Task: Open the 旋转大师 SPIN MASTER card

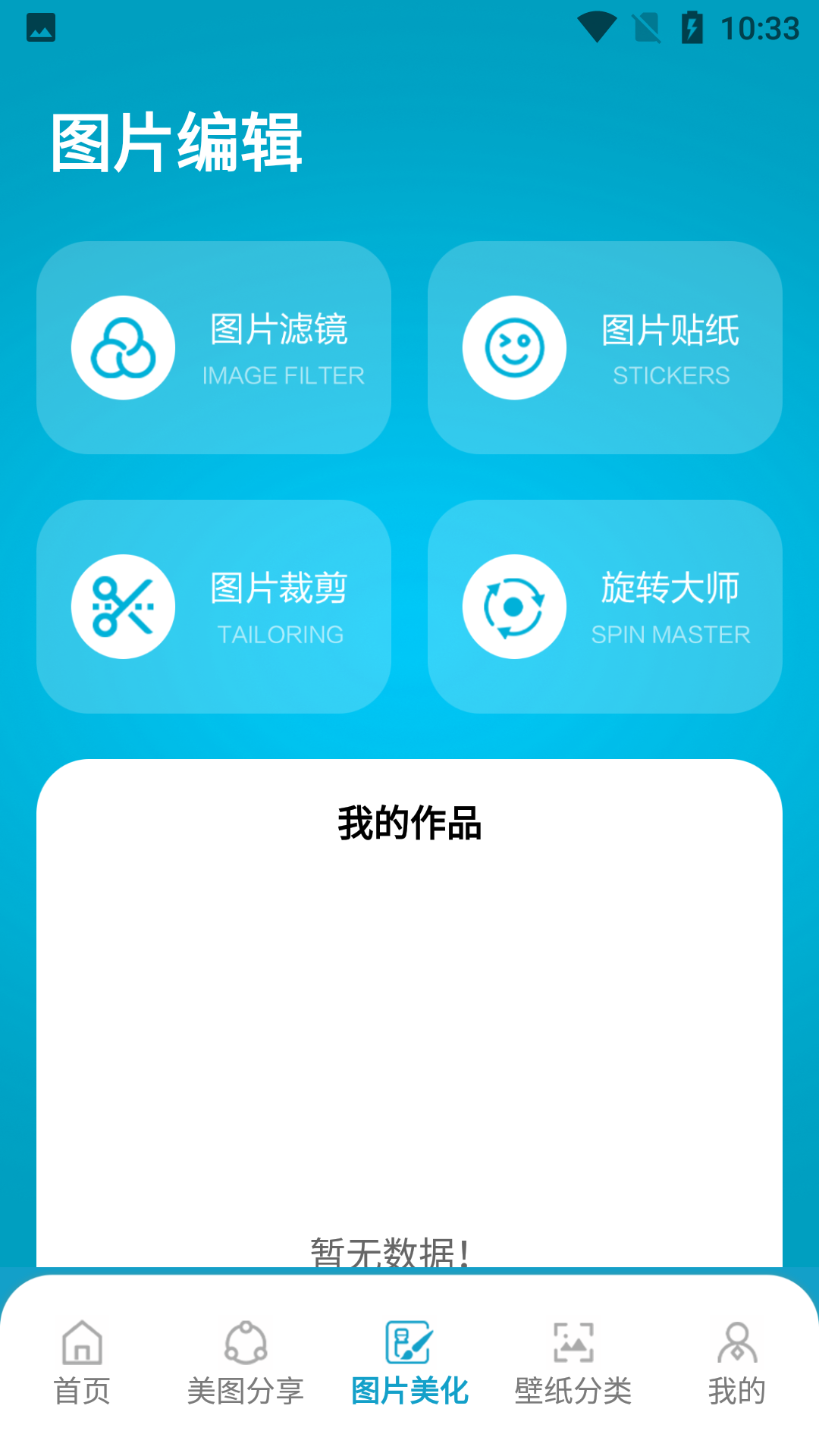Action: click(604, 607)
